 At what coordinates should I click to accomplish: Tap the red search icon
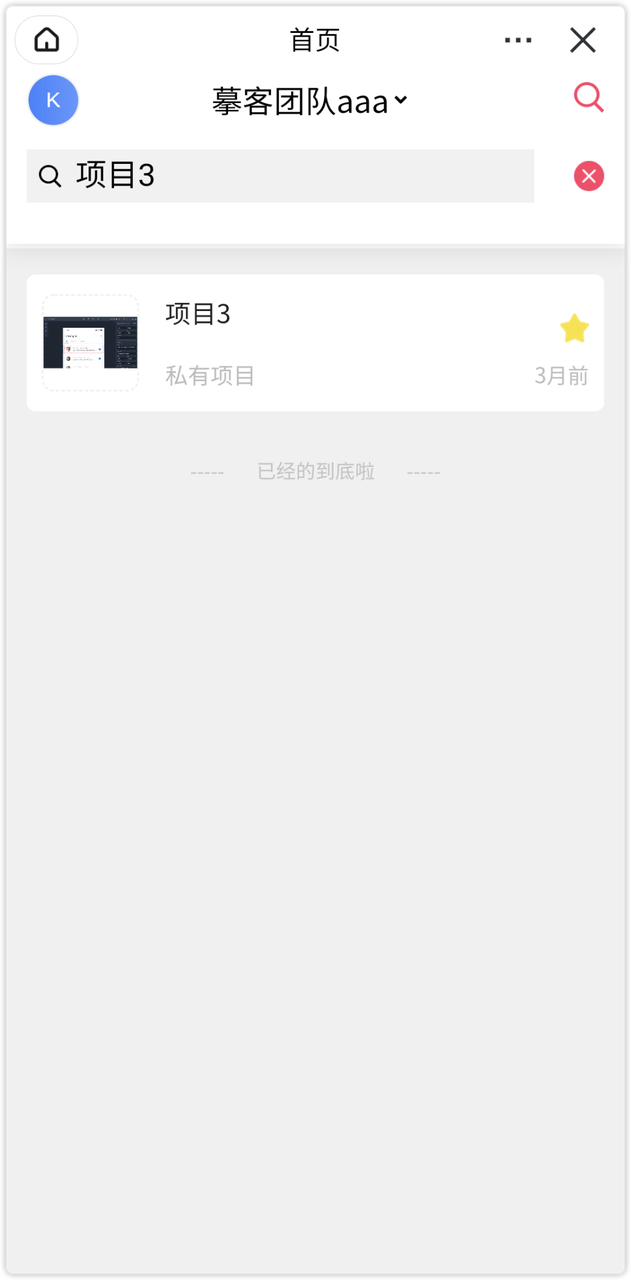(x=588, y=97)
